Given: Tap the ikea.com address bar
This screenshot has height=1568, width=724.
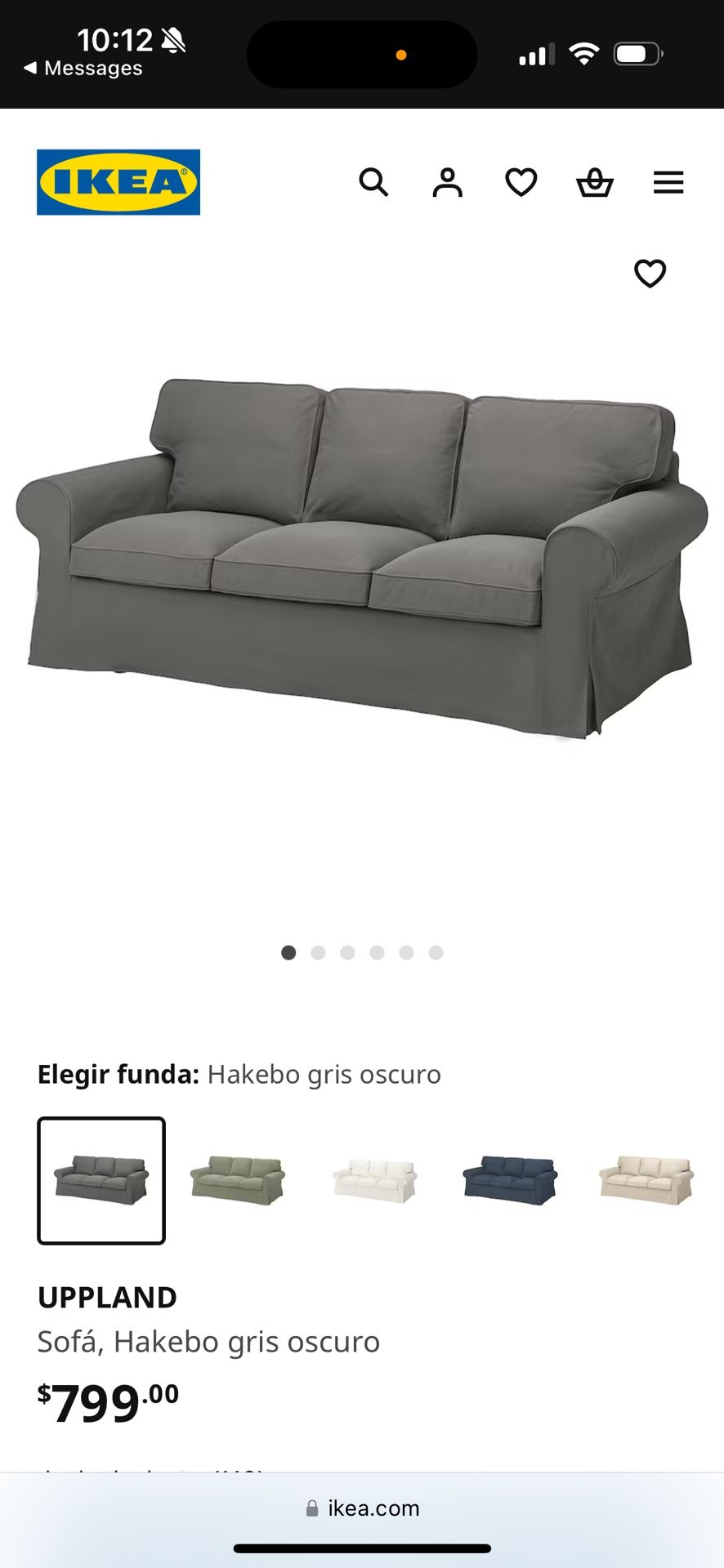Looking at the screenshot, I should (x=362, y=1508).
